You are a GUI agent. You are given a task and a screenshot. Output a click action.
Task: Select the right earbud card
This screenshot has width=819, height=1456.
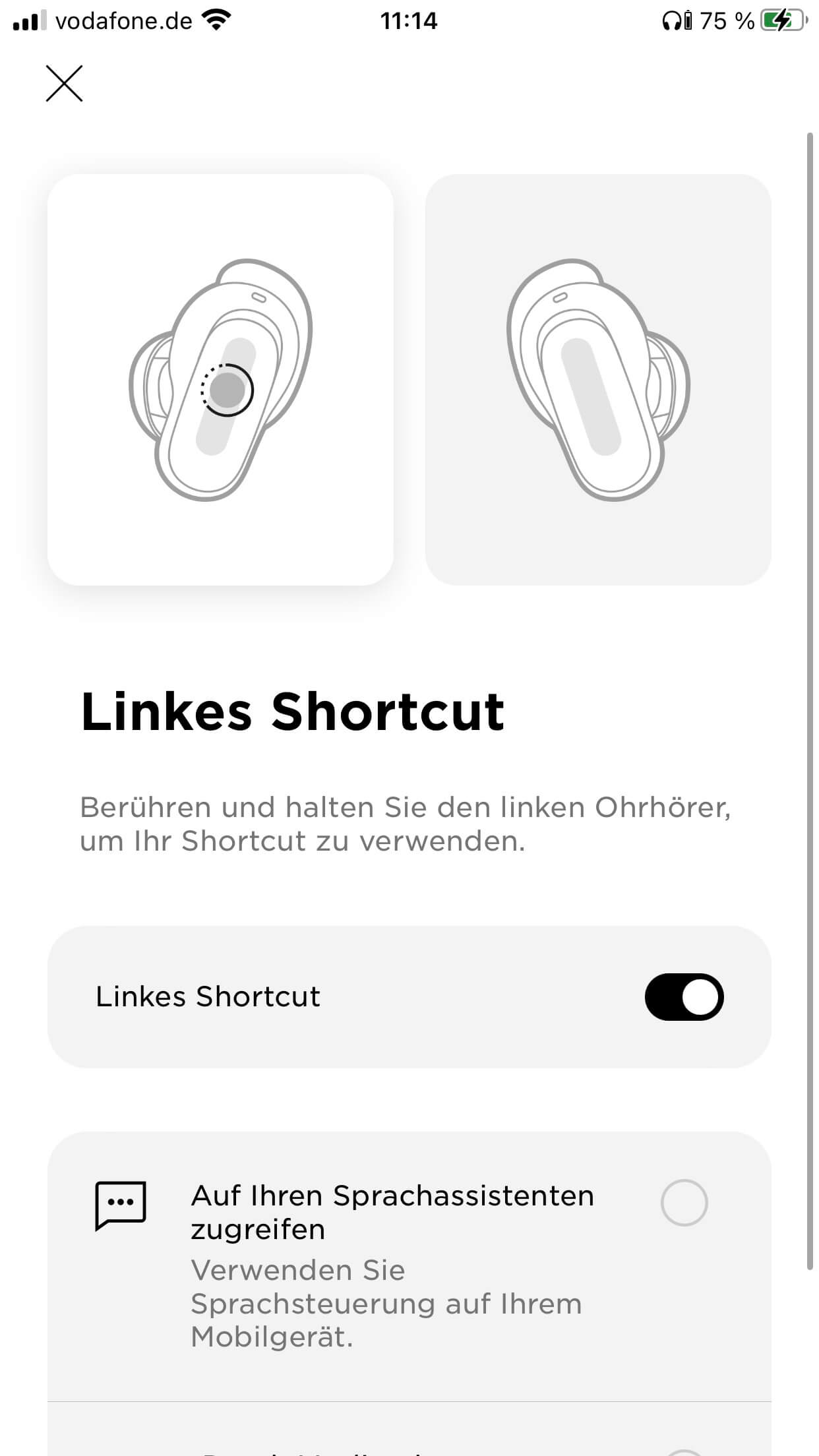coord(598,379)
